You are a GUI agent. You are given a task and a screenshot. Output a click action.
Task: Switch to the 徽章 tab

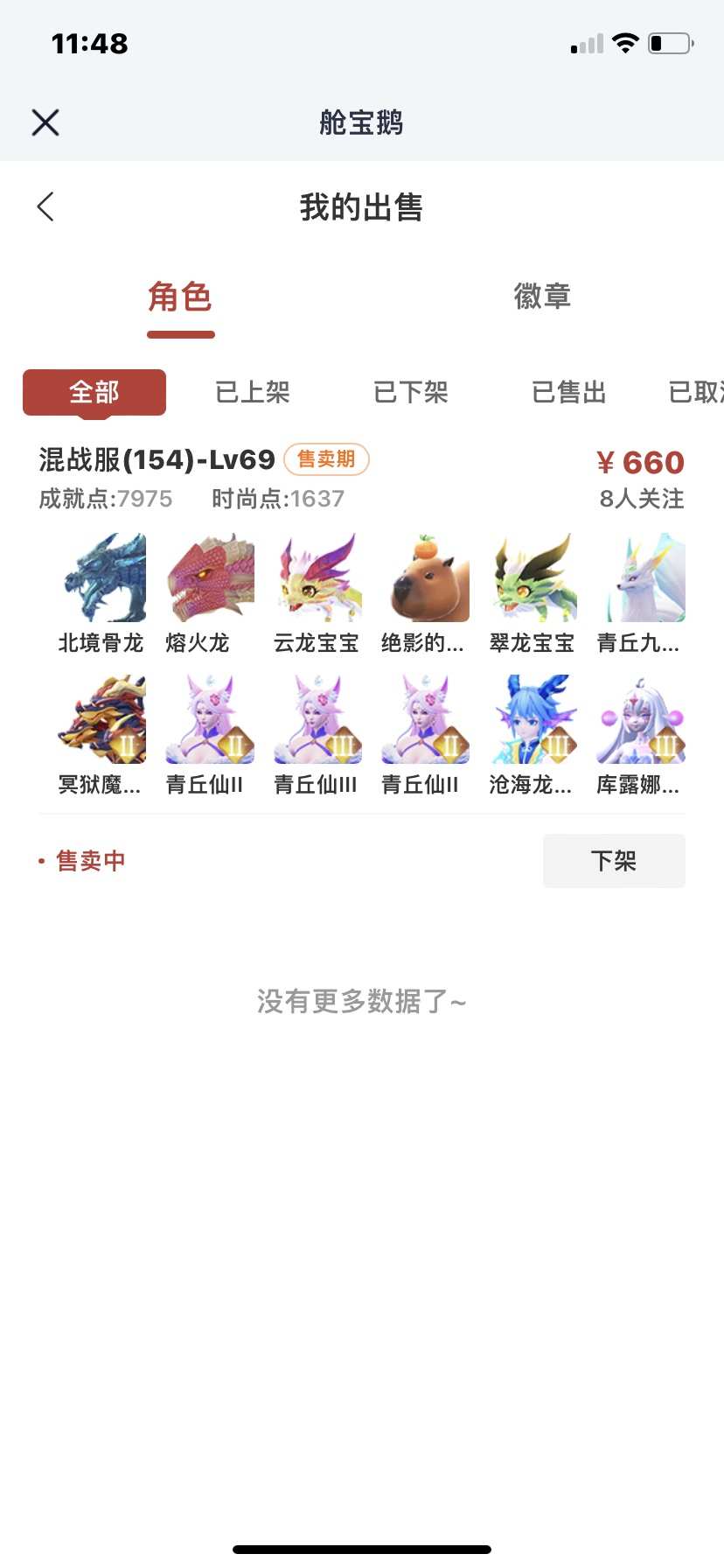coord(542,297)
